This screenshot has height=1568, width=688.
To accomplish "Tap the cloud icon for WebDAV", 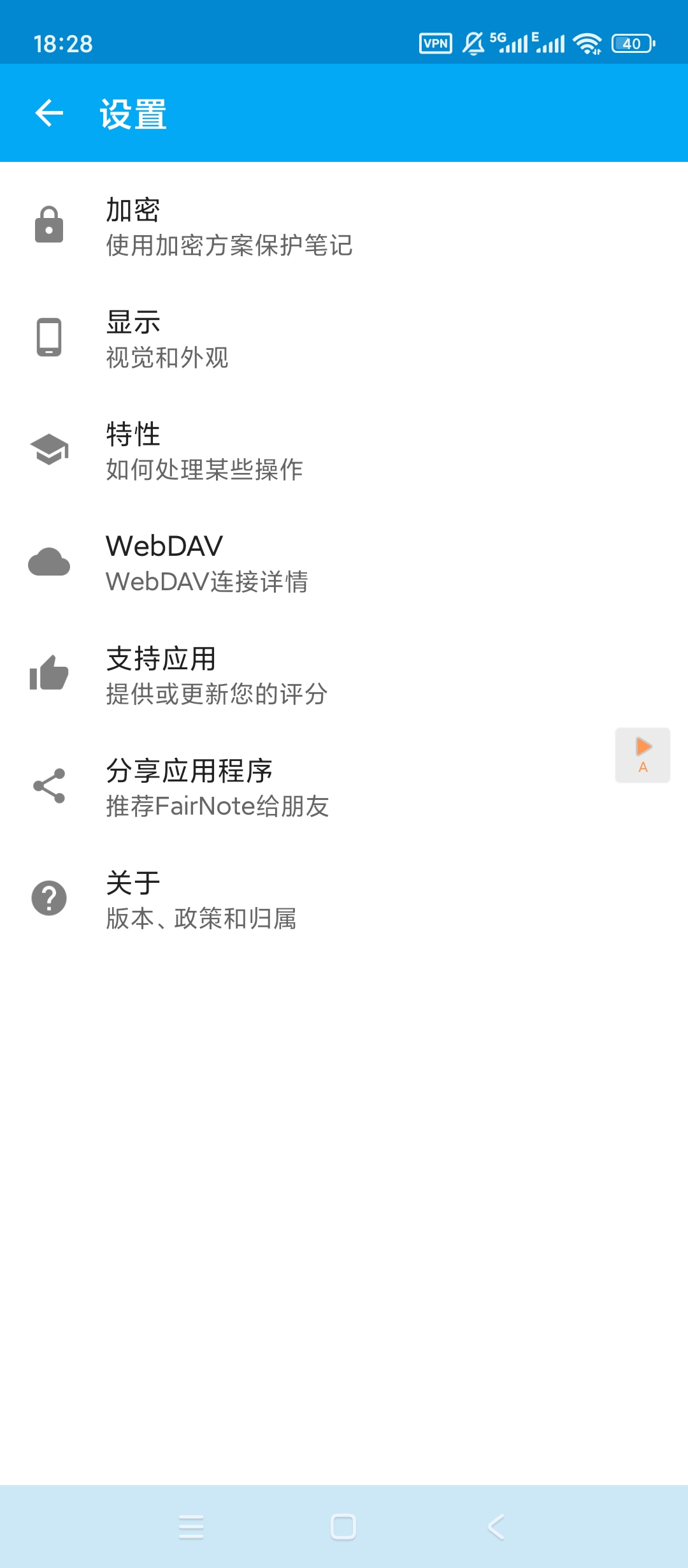I will [49, 562].
